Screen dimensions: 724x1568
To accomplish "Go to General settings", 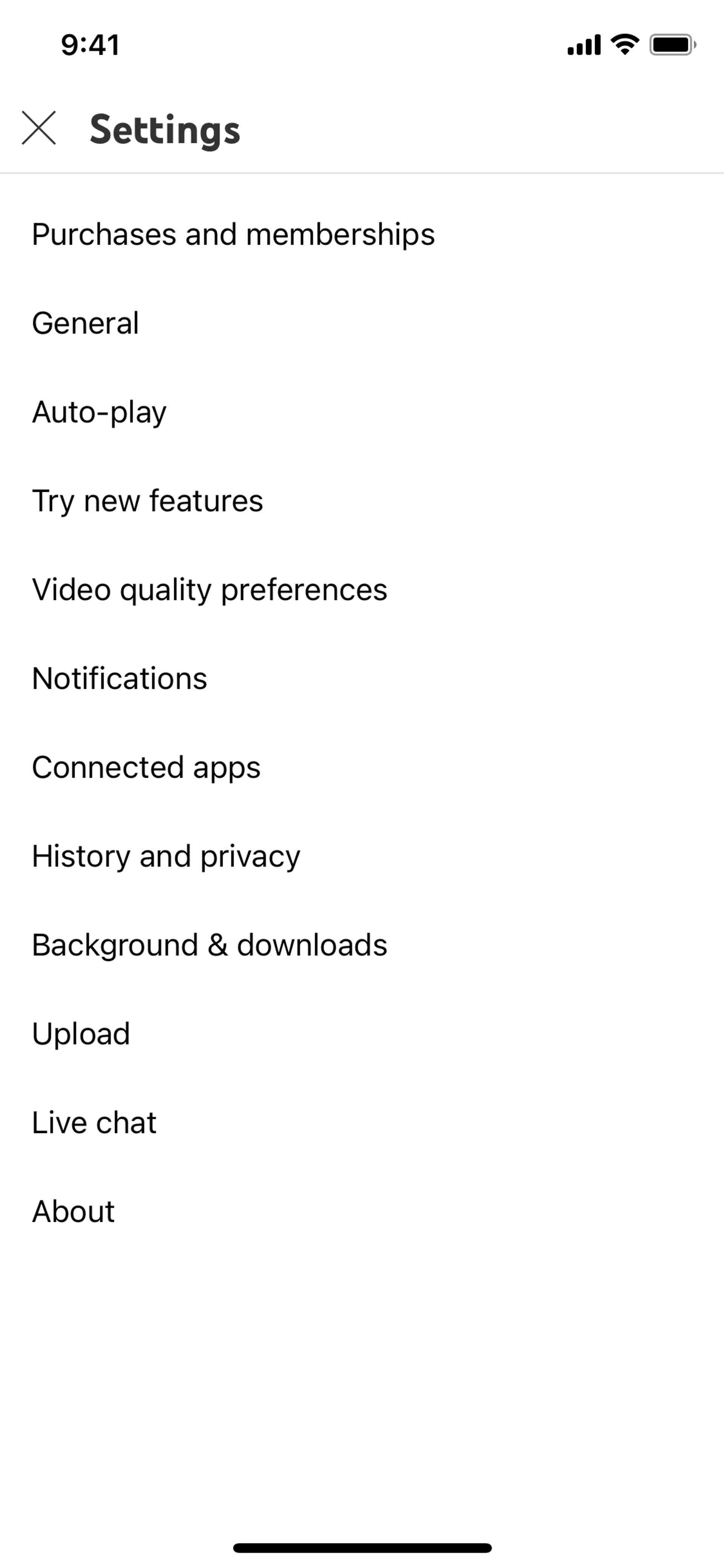I will click(x=86, y=323).
